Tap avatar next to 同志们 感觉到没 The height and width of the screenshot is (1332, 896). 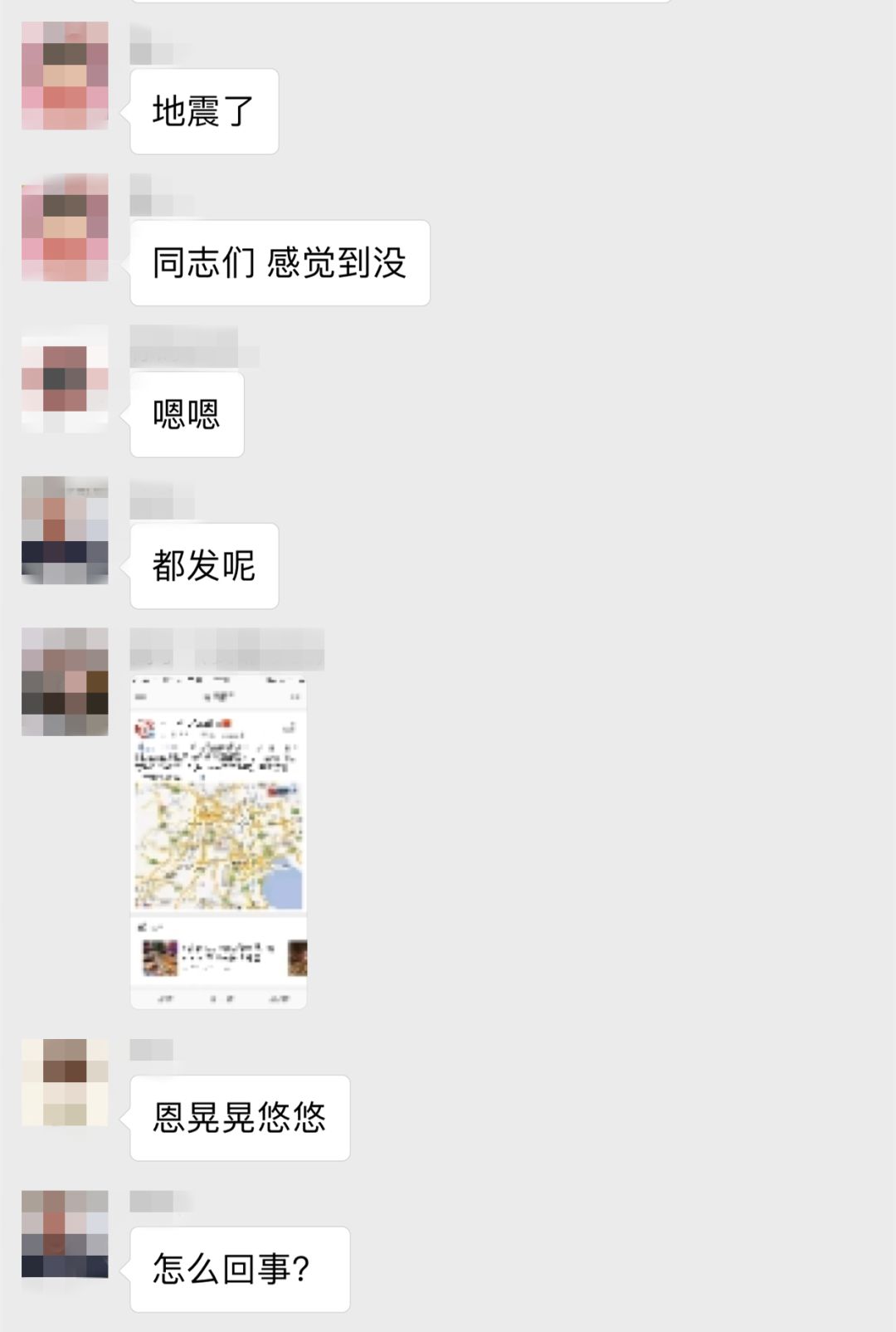(65, 227)
